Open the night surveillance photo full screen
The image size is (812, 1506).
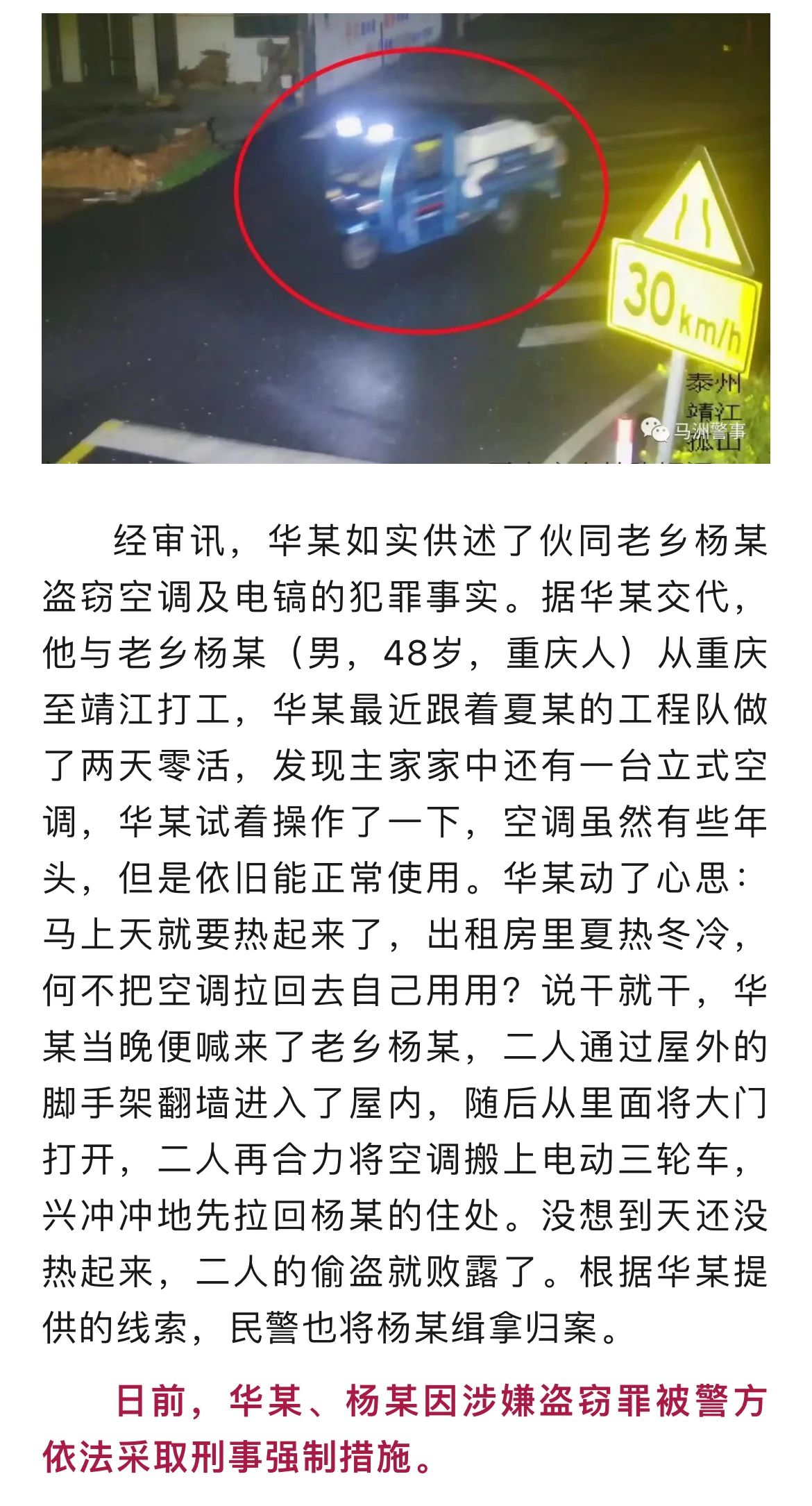pos(406,237)
